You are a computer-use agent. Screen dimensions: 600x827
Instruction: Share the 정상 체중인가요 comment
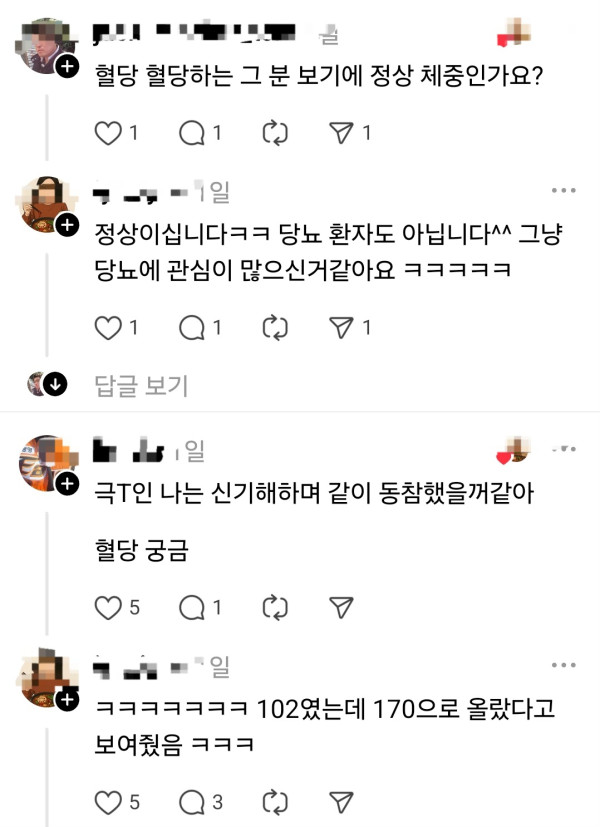click(x=341, y=132)
